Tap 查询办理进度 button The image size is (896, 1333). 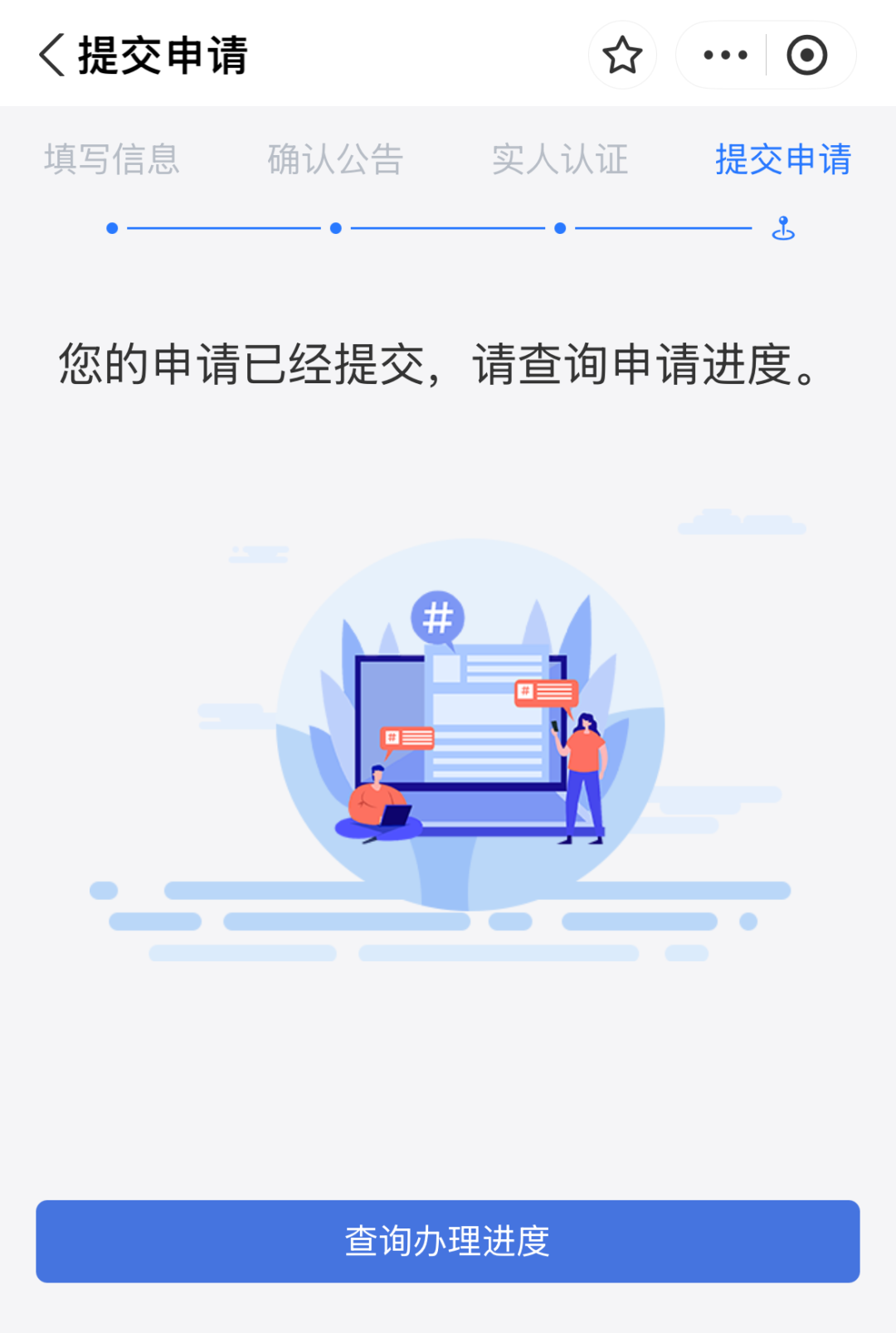448,1241
